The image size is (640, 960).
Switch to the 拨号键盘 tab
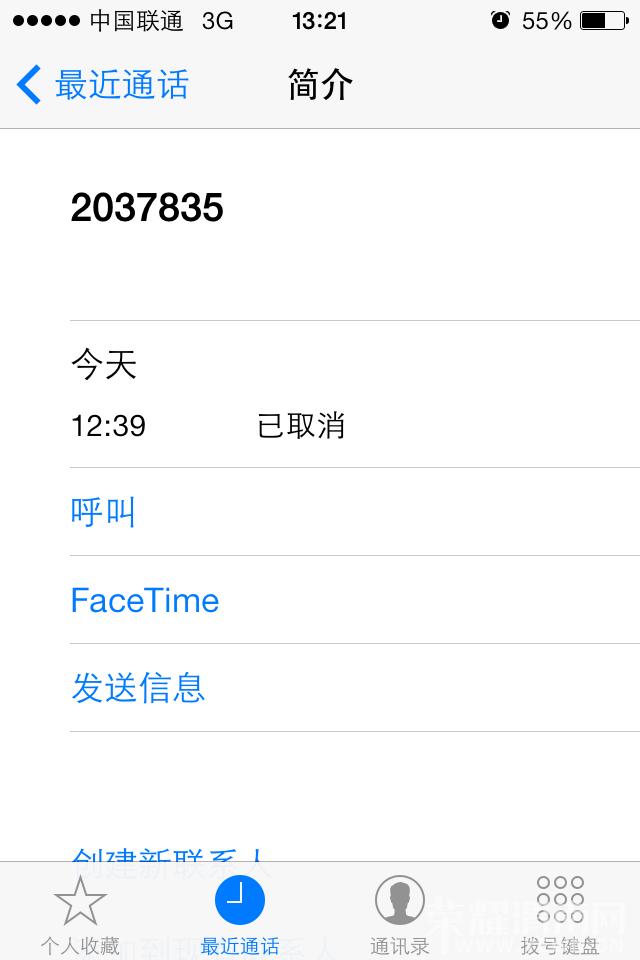(560, 912)
